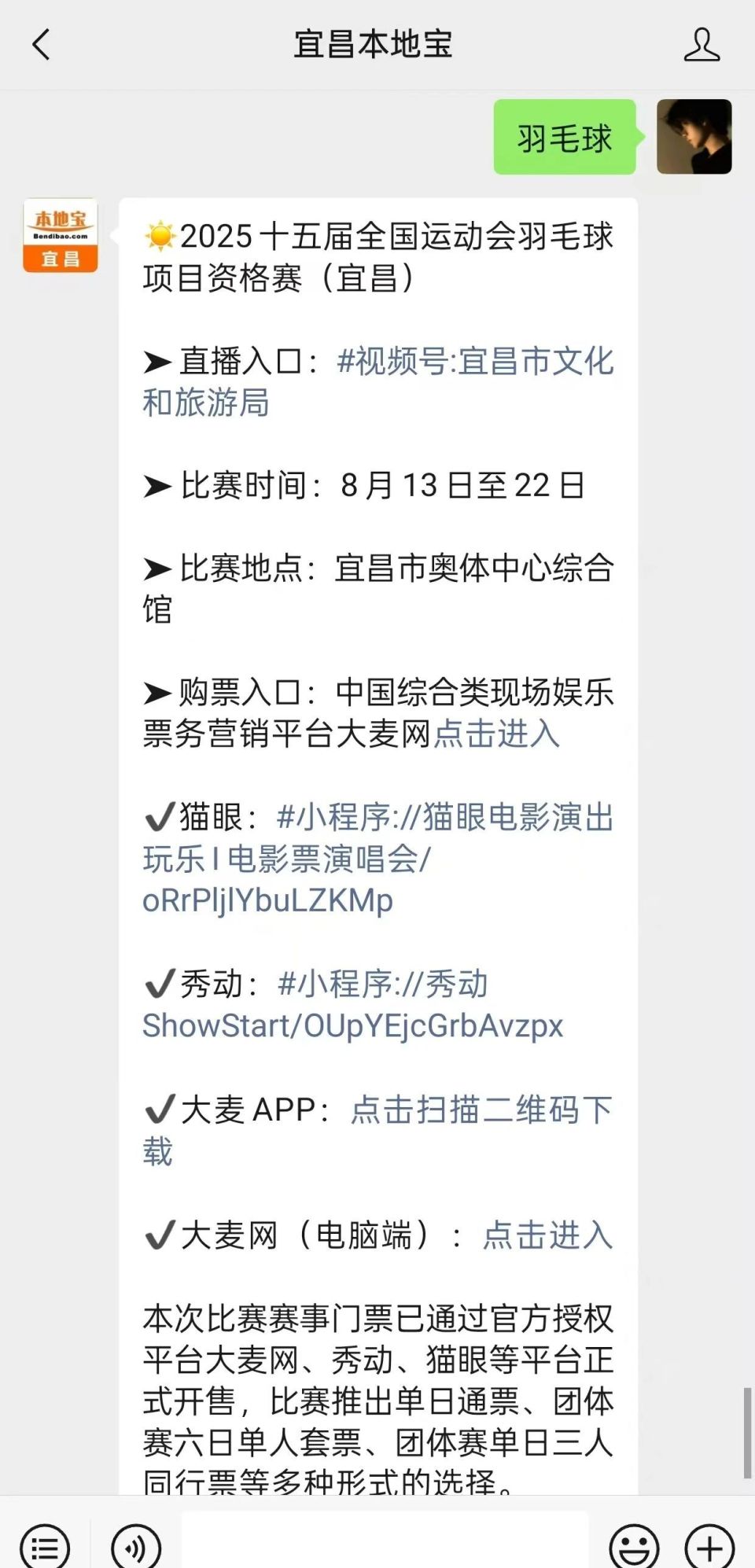Image resolution: width=755 pixels, height=1568 pixels.
Task: Open the account profile icon
Action: tap(701, 45)
